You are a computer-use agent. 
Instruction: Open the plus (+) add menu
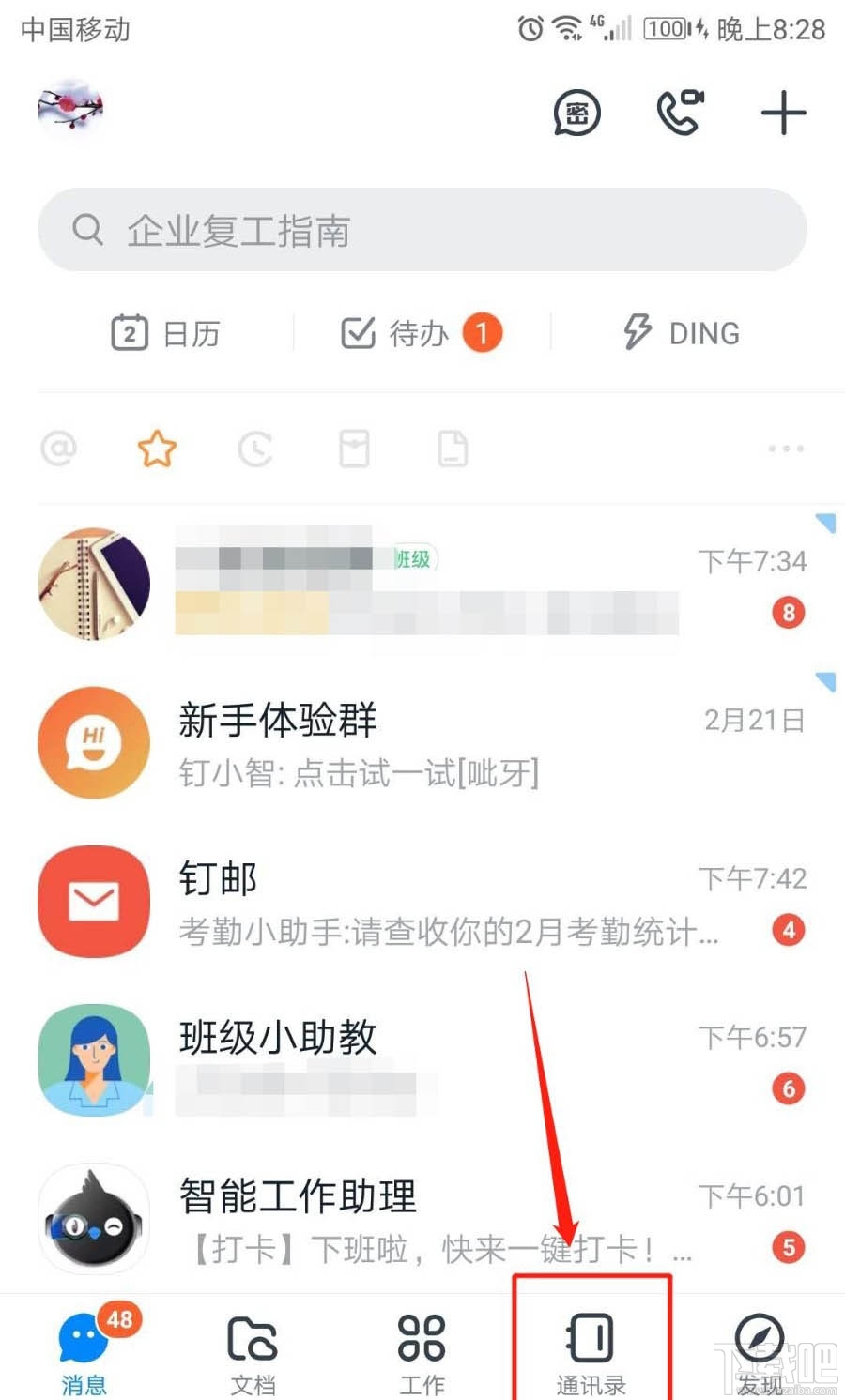pyautogui.click(x=784, y=113)
